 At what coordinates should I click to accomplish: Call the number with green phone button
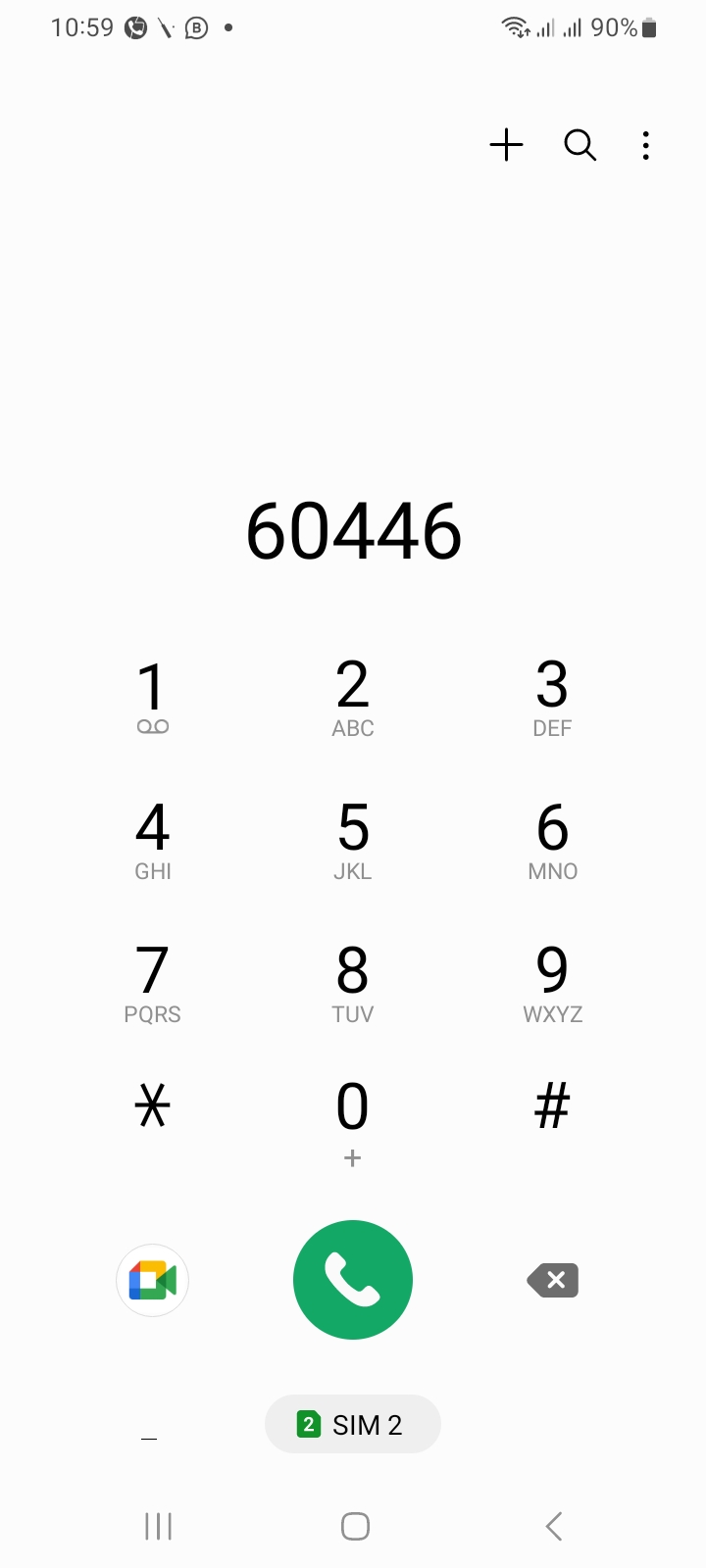coord(353,1280)
